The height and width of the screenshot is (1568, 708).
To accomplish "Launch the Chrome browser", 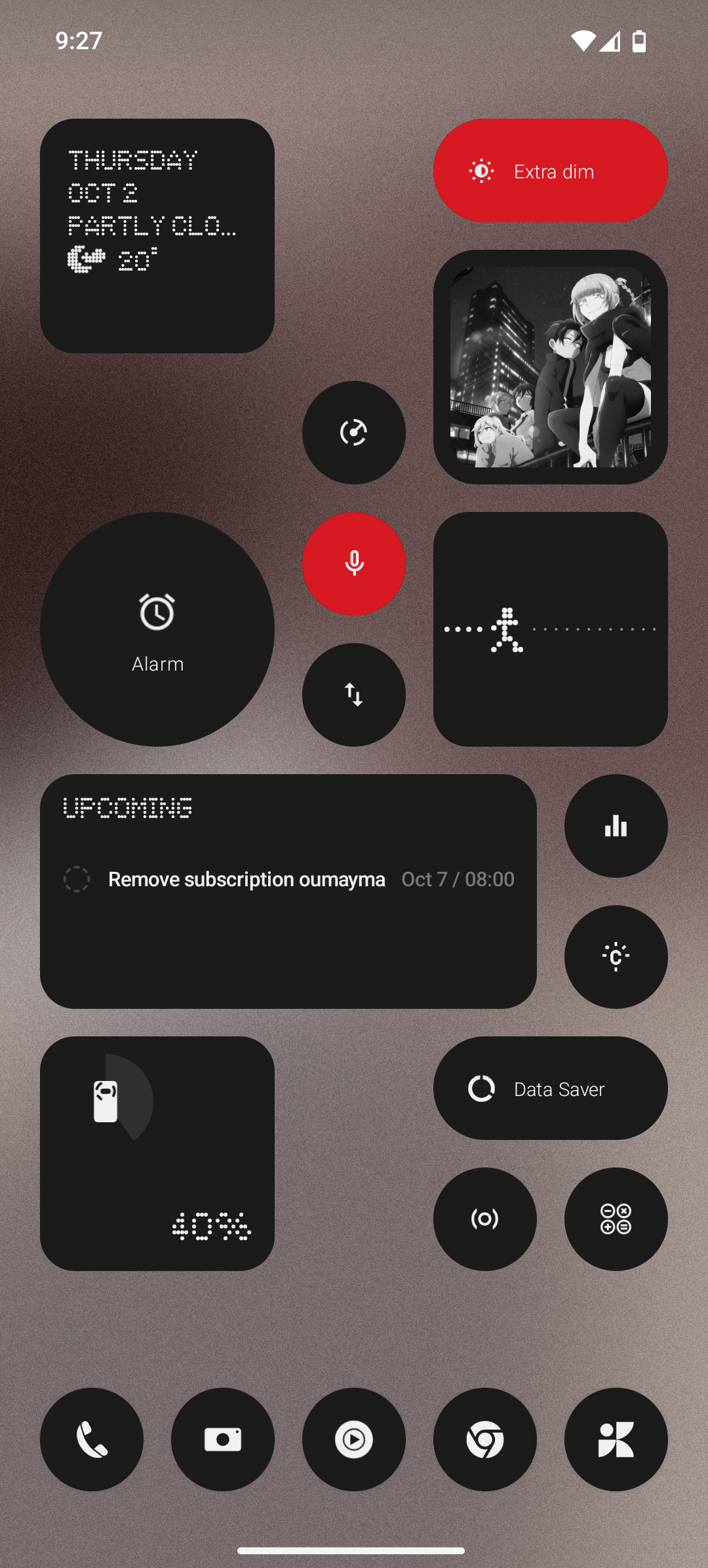I will (485, 1440).
